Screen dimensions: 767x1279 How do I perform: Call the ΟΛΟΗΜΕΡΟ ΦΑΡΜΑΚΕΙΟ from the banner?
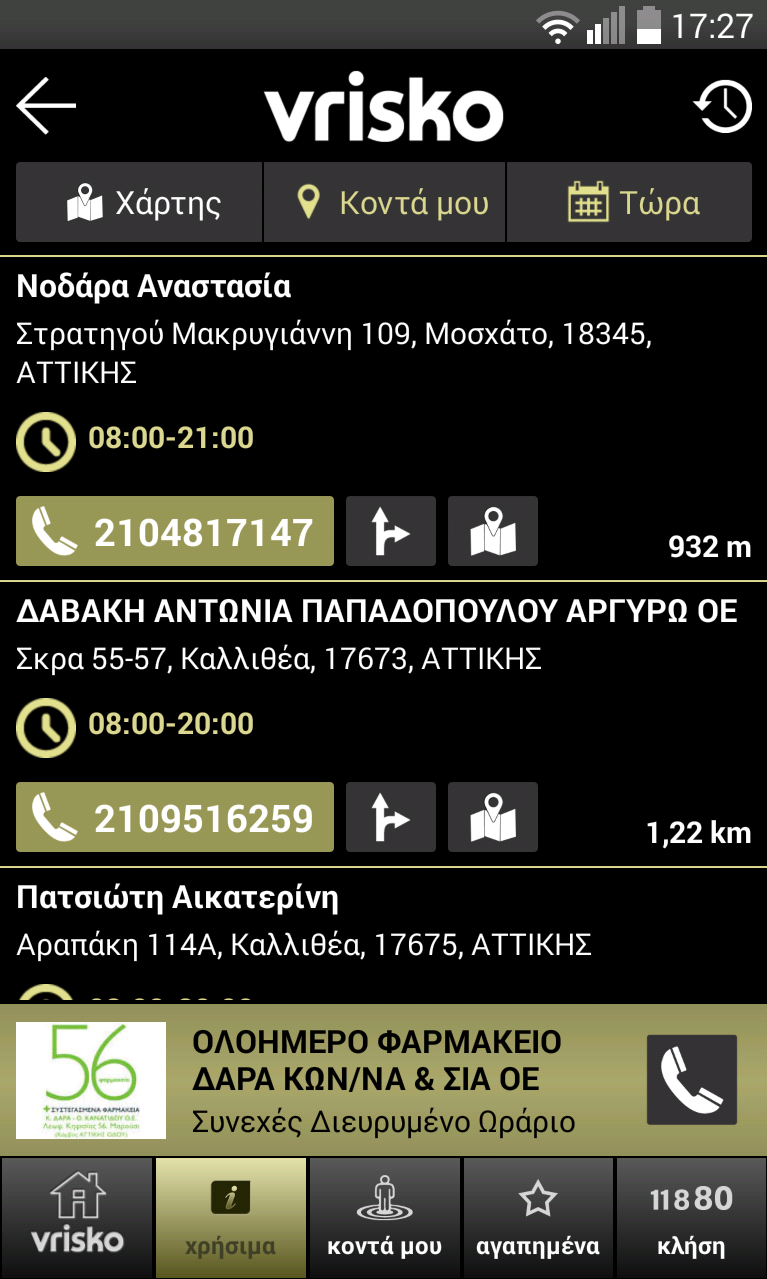click(x=692, y=1080)
